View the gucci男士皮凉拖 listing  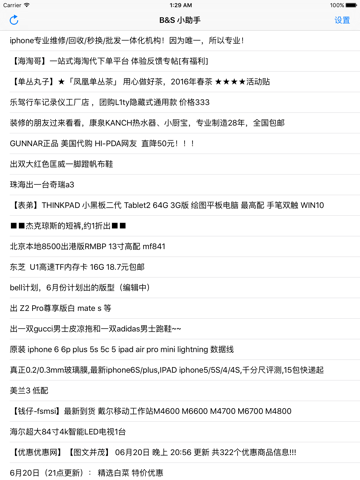180,329
